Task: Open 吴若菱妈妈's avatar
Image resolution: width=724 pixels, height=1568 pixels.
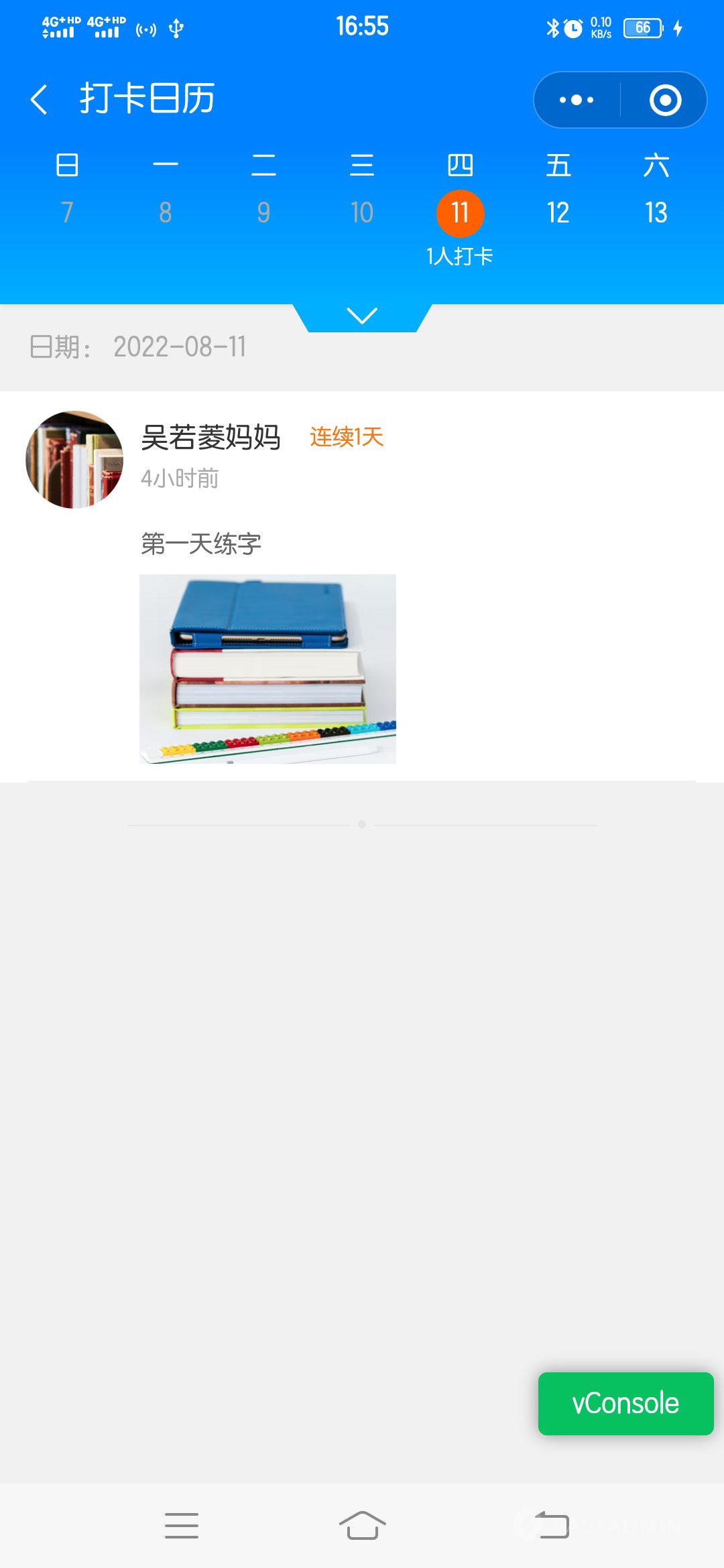Action: [74, 460]
